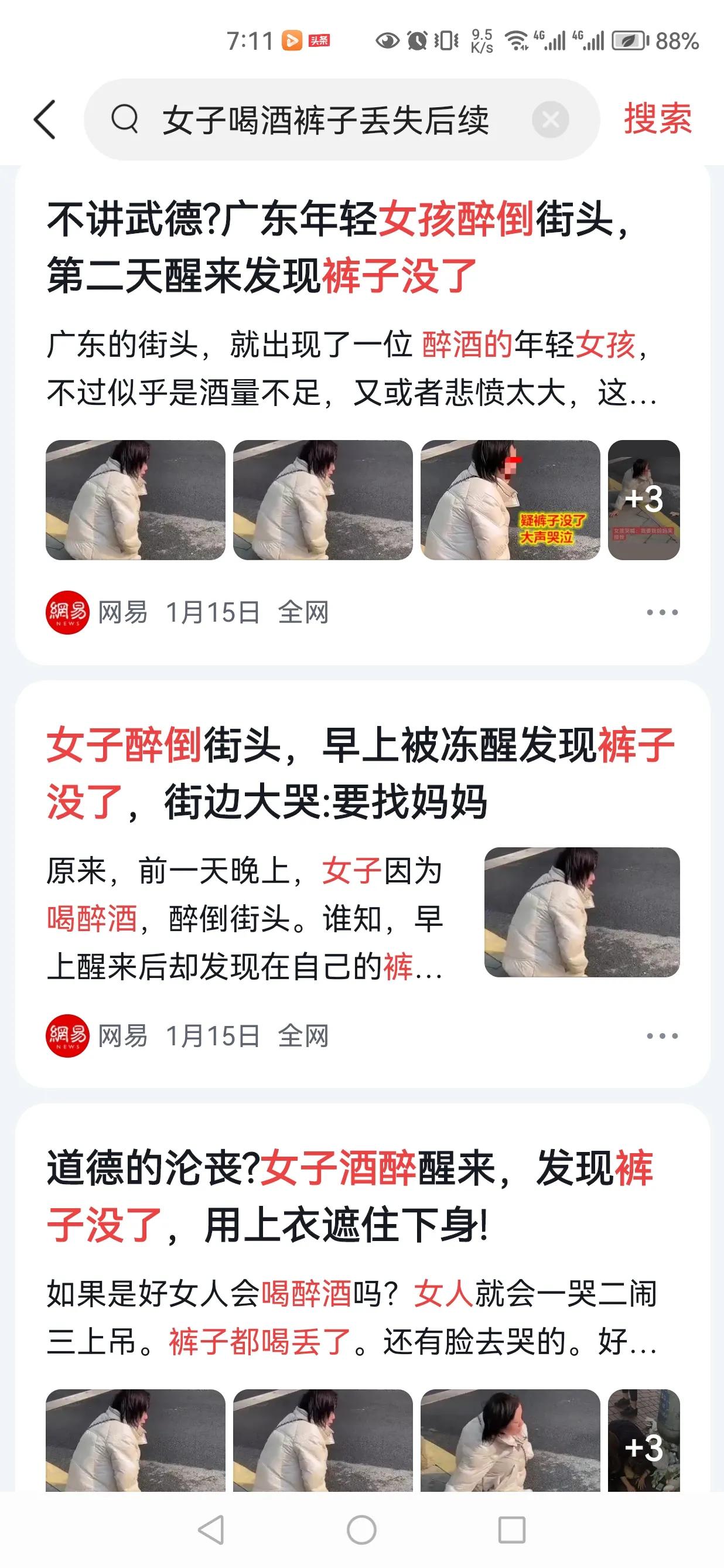The image size is (724, 1568).
Task: Select the 全网 label on the first article
Action: [x=305, y=613]
